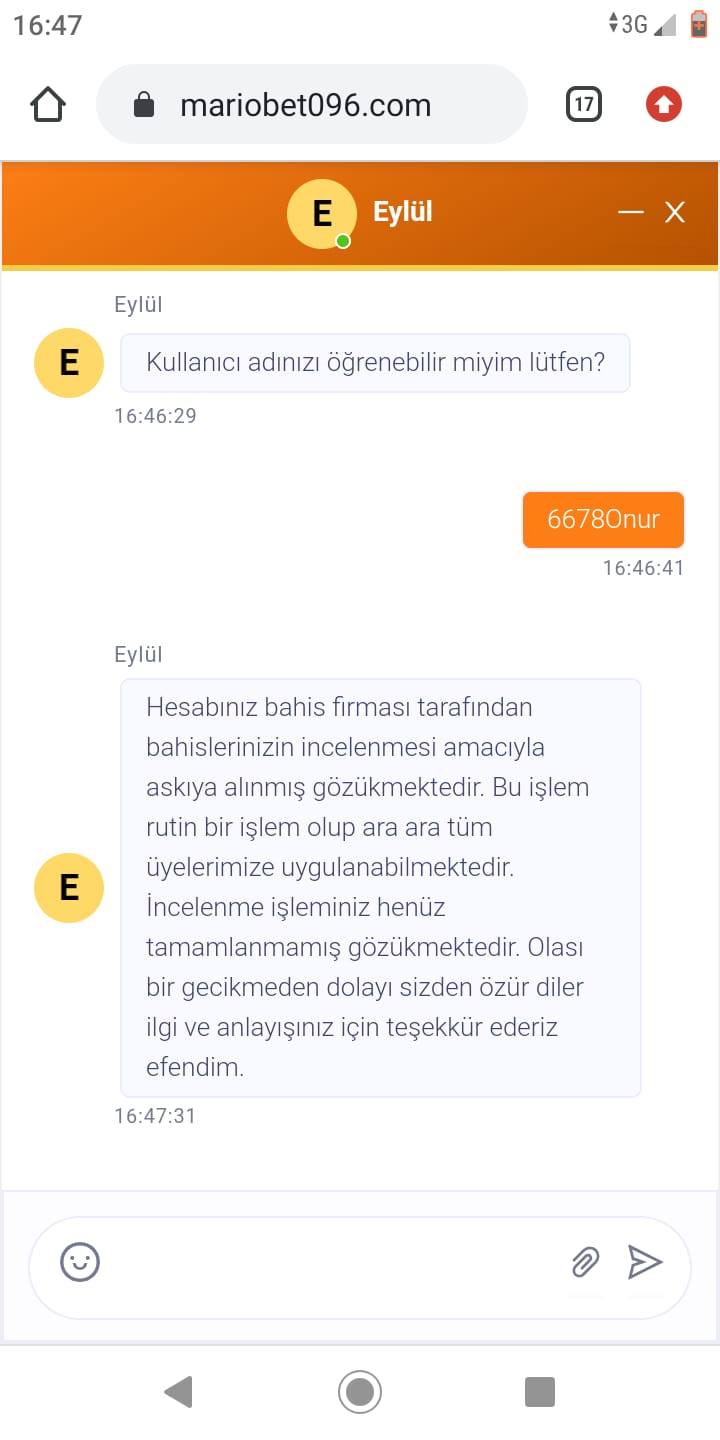
Task: Go back using the system back button
Action: pos(178,1392)
